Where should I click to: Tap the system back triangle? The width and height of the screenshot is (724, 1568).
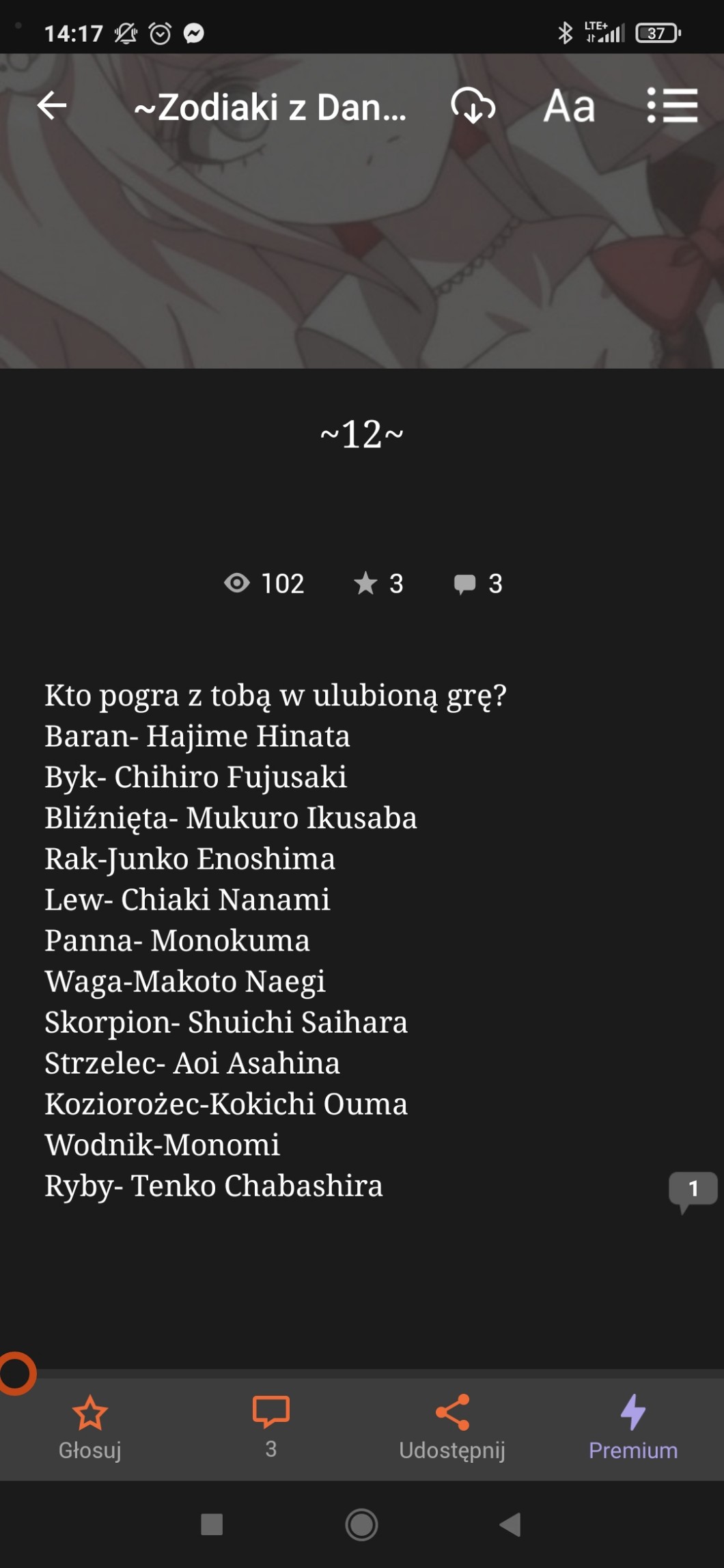pos(510,1524)
